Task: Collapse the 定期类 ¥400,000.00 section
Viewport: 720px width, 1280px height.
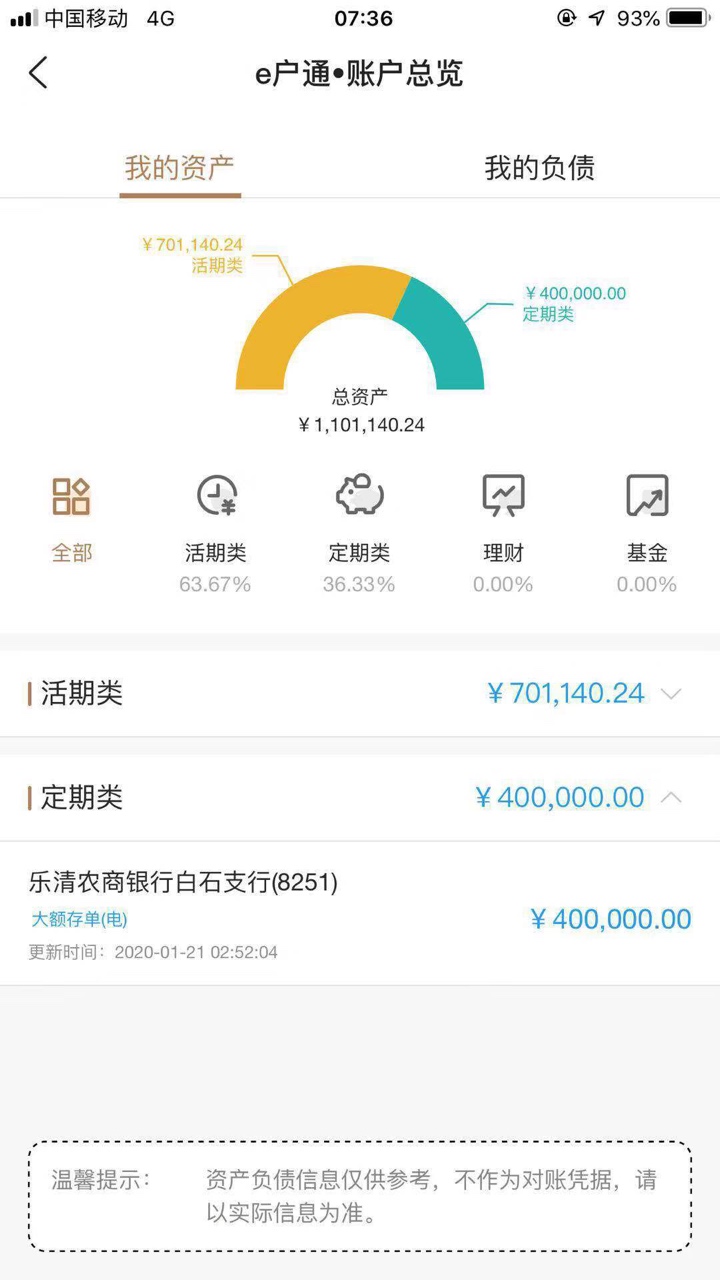Action: click(x=360, y=797)
